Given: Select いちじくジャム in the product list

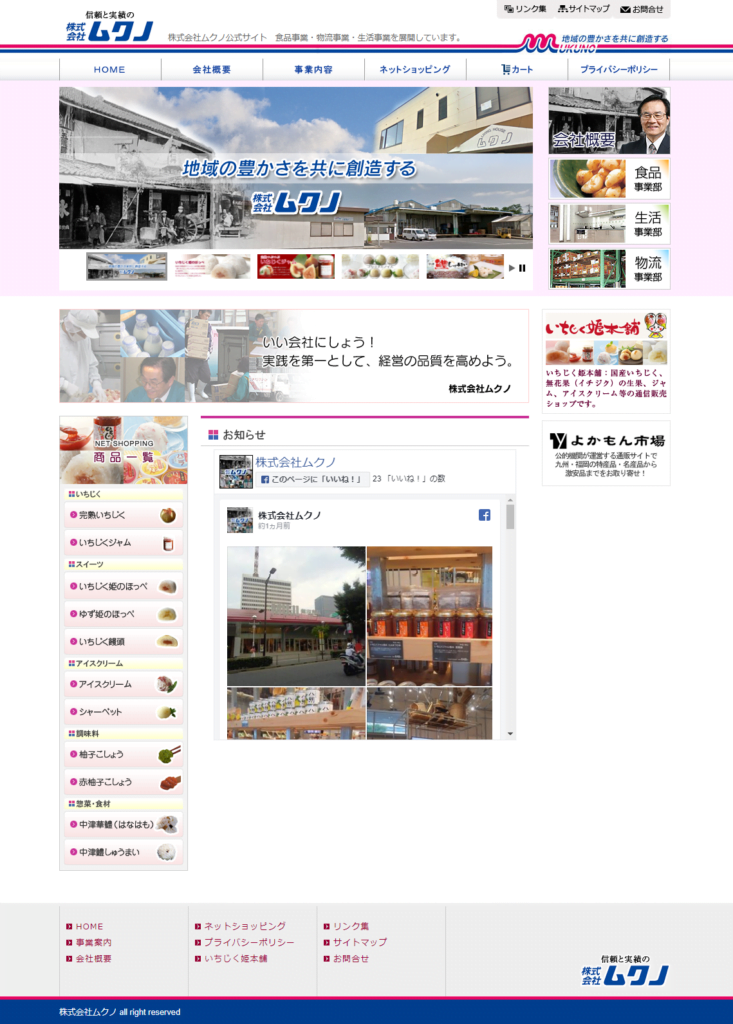Looking at the screenshot, I should 123,544.
